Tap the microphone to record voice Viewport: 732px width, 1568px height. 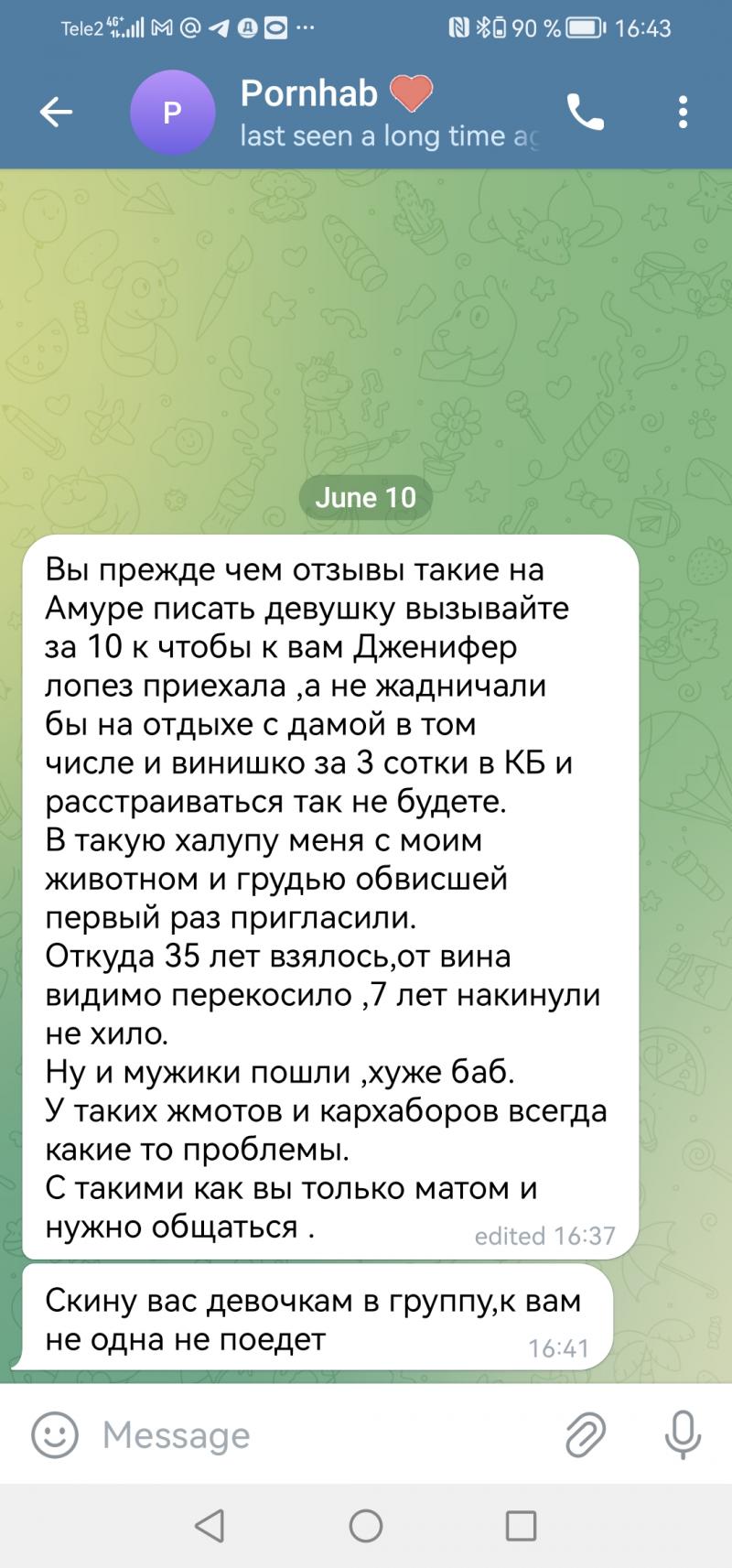[682, 1433]
